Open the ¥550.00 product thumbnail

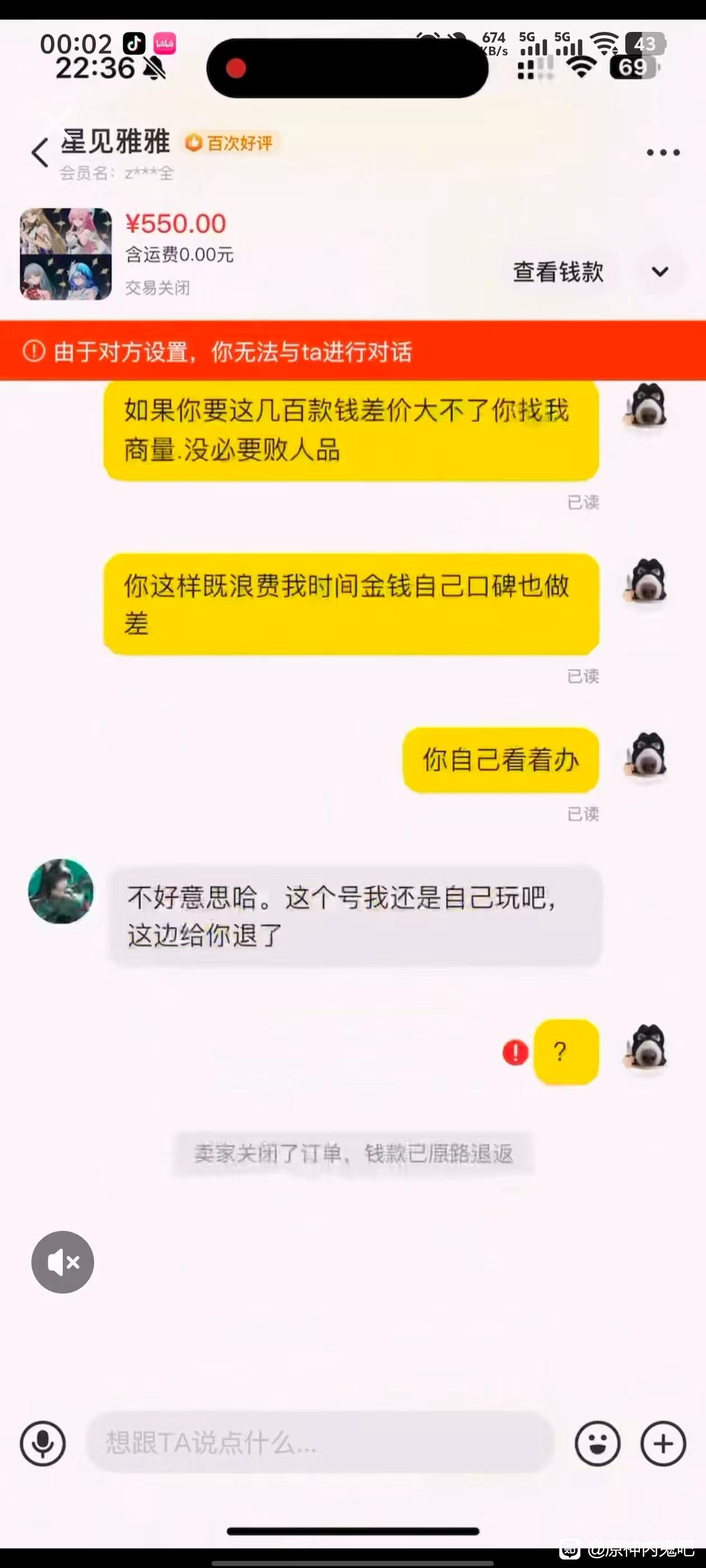[x=66, y=254]
